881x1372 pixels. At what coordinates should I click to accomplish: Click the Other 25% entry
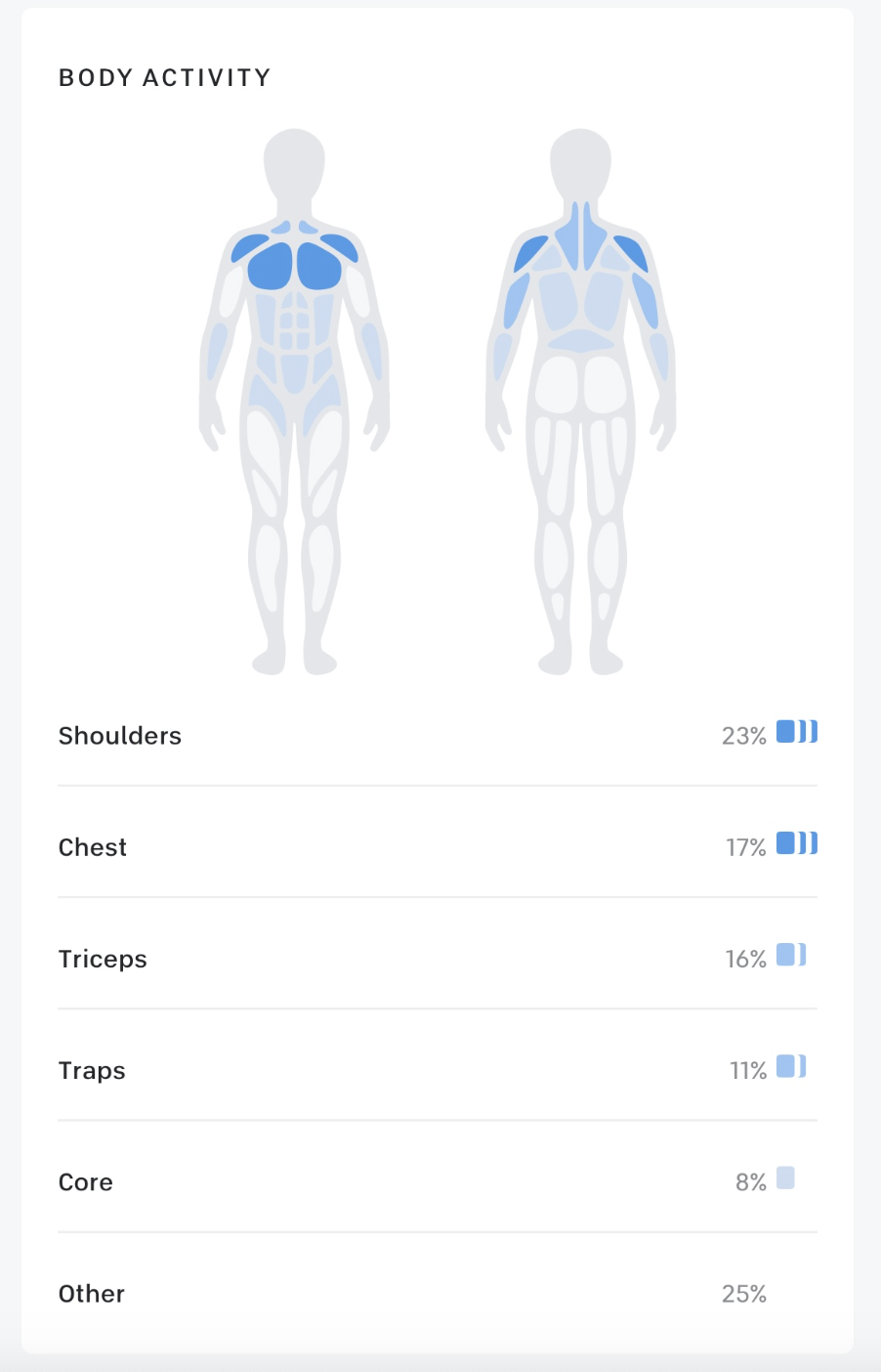(x=92, y=1293)
